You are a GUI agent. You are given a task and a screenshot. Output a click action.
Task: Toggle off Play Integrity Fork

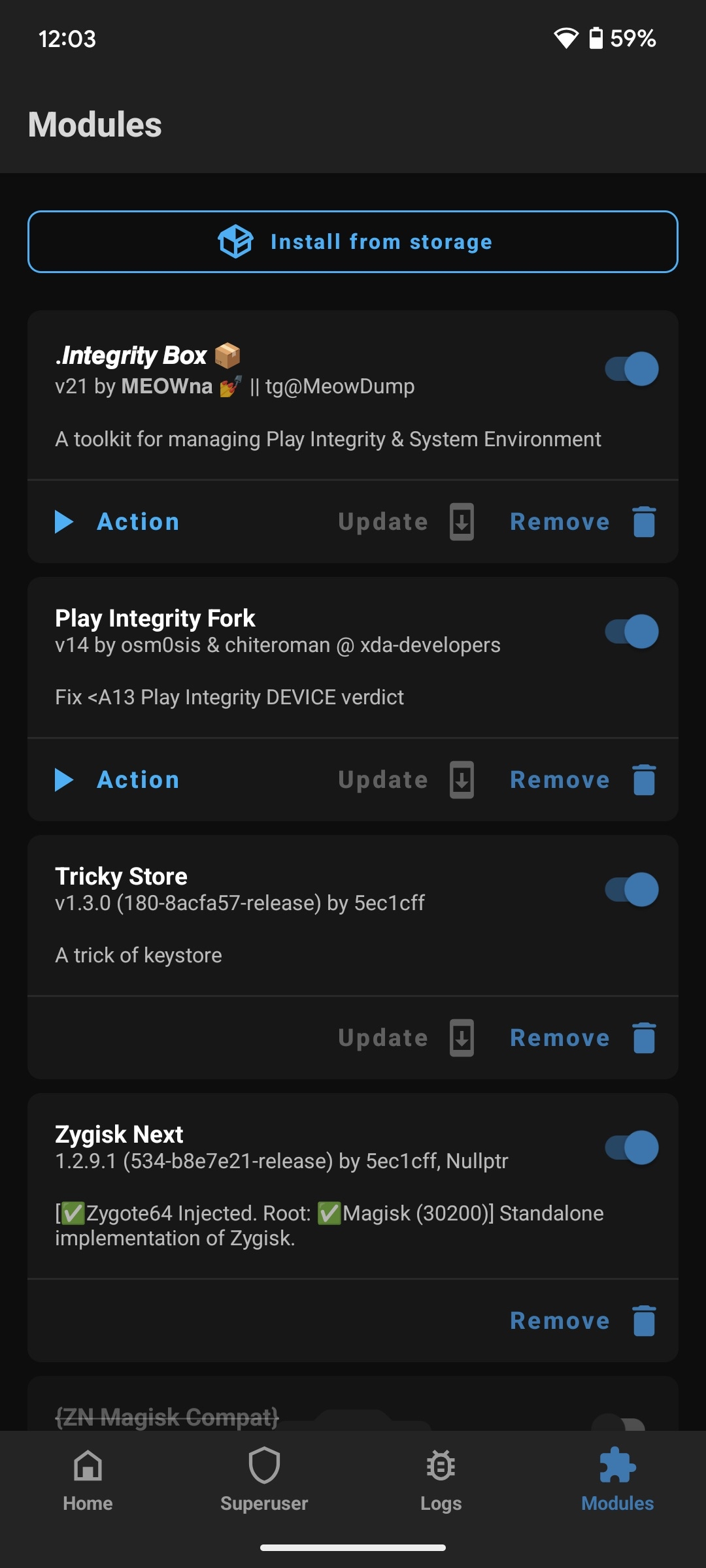point(631,632)
